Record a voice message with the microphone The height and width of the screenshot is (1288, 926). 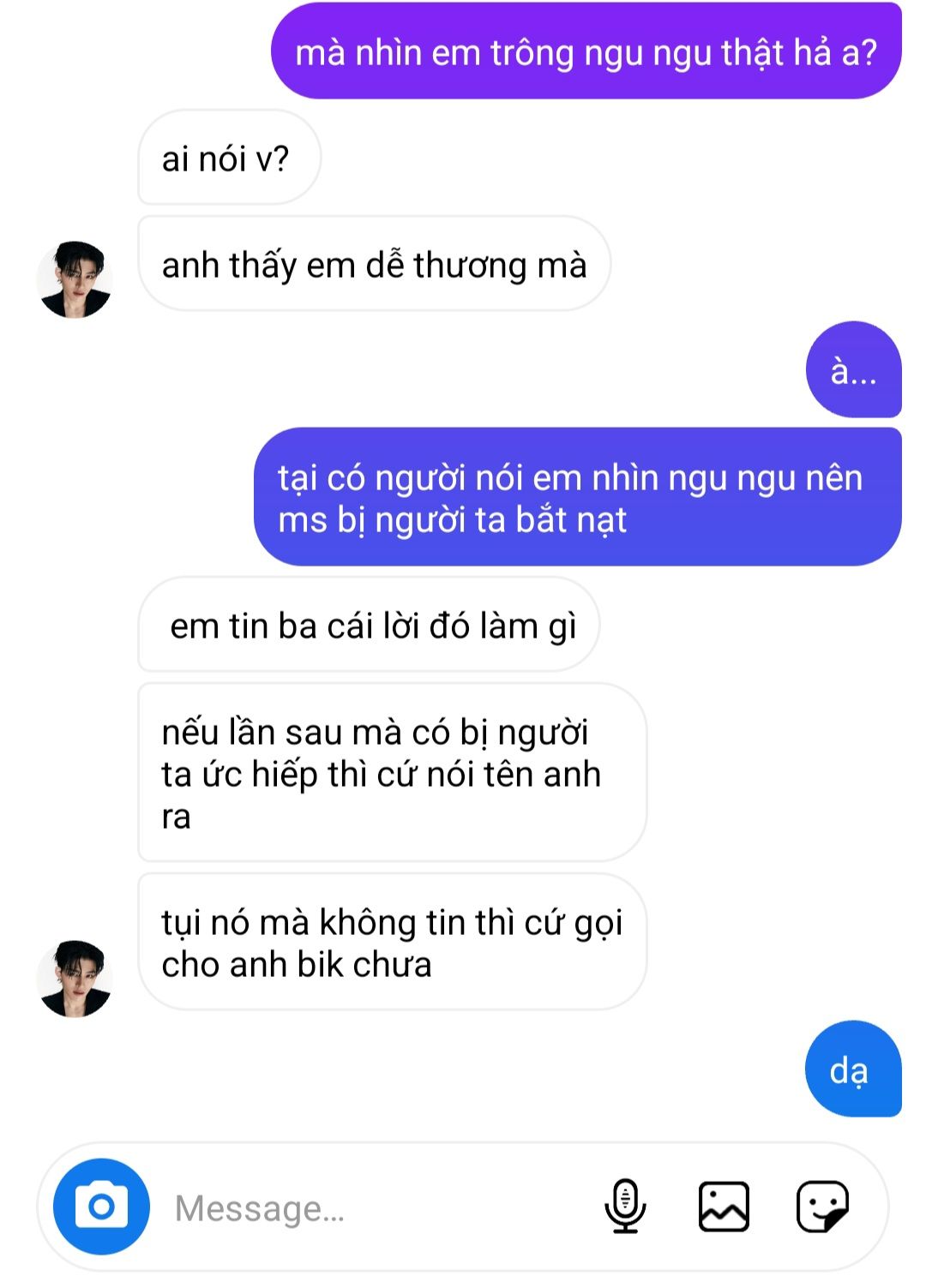tap(626, 1207)
